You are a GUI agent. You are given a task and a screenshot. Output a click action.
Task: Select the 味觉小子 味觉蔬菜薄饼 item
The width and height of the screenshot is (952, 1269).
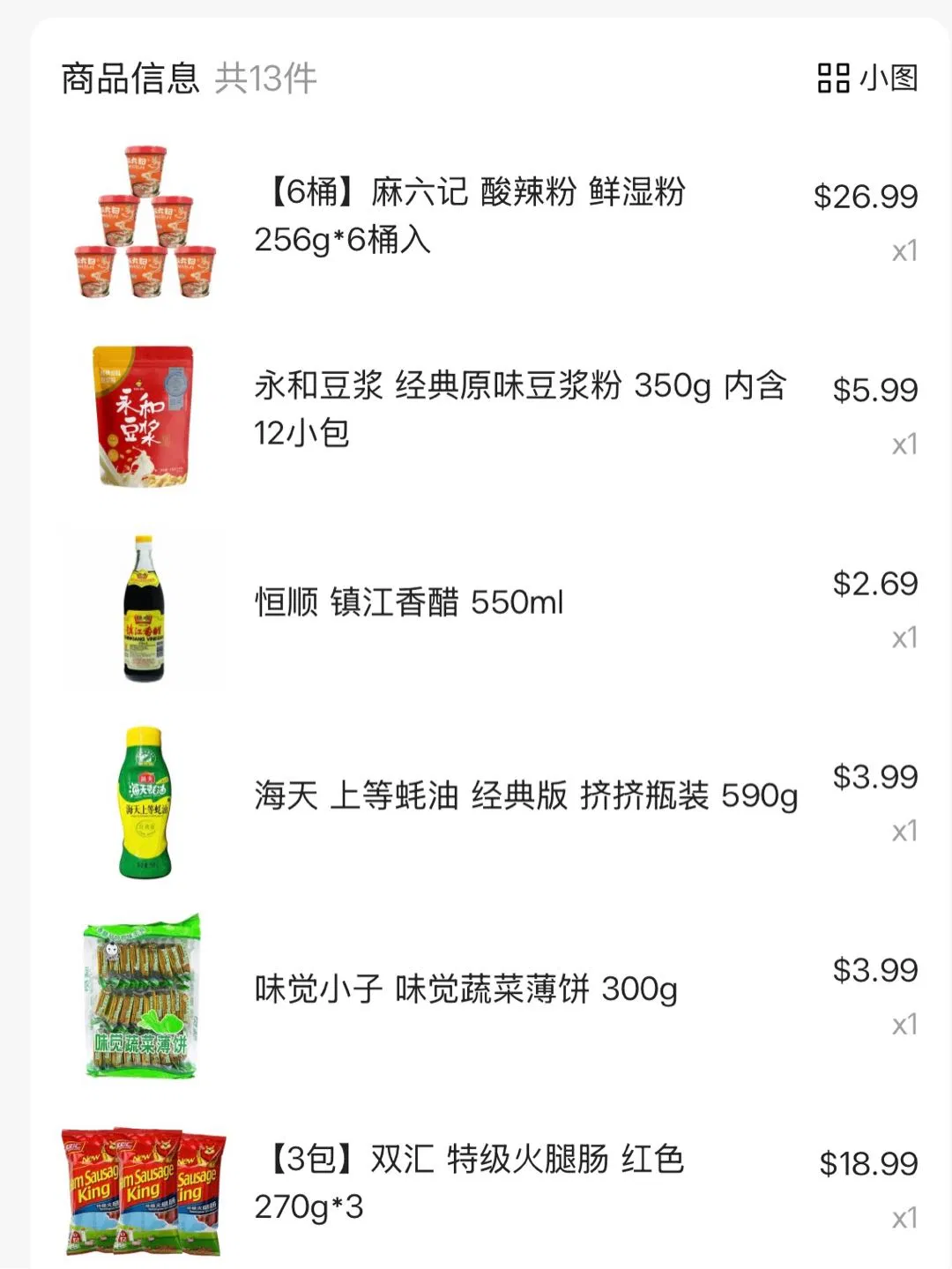coord(465,989)
